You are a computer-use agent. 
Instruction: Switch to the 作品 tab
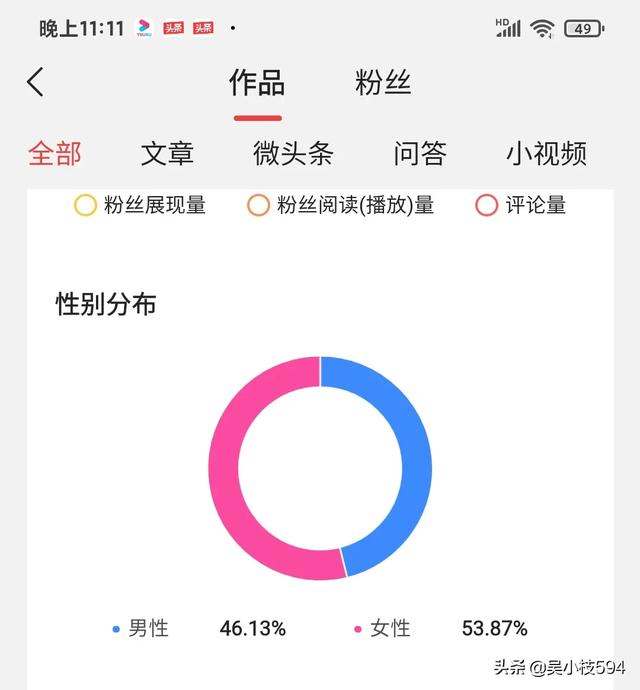point(257,82)
